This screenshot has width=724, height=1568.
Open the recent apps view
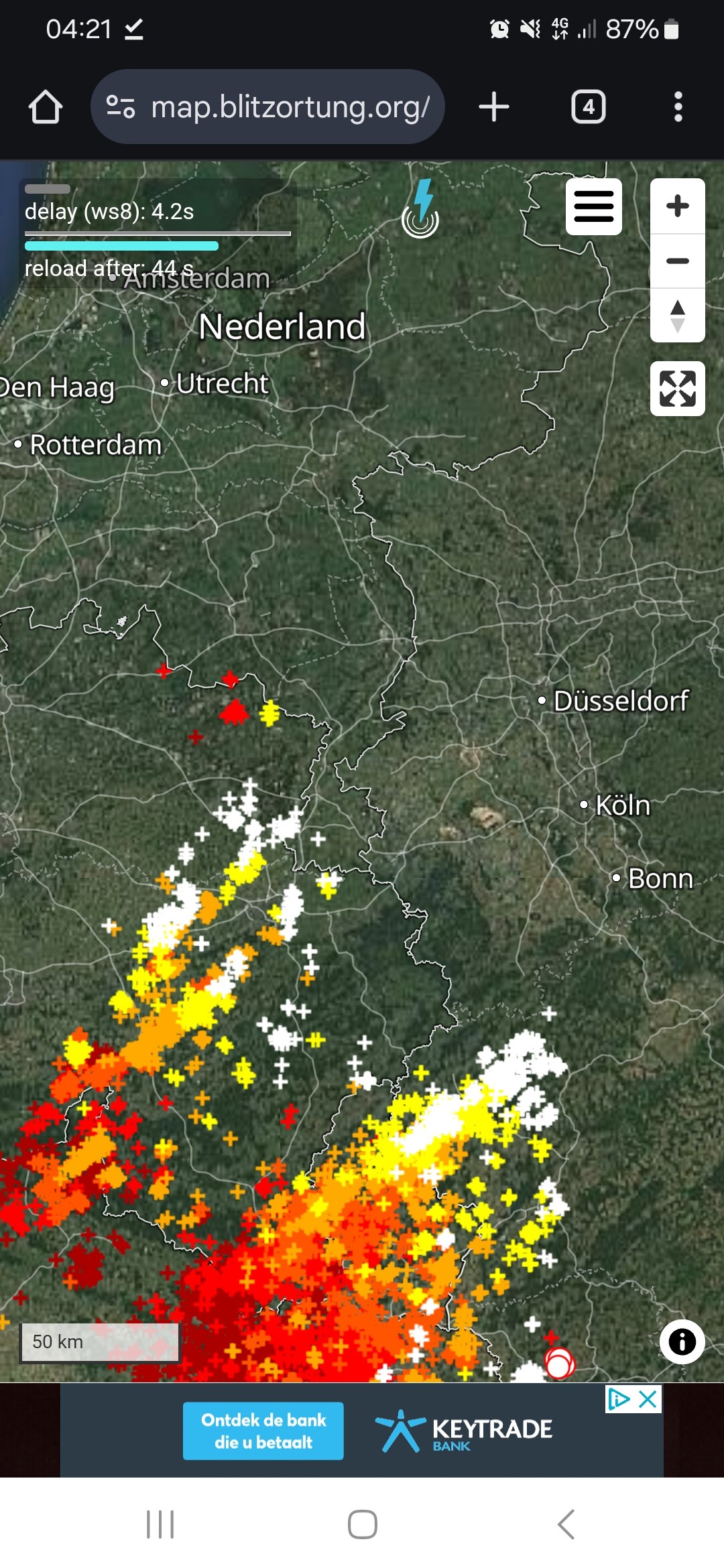click(x=160, y=1524)
